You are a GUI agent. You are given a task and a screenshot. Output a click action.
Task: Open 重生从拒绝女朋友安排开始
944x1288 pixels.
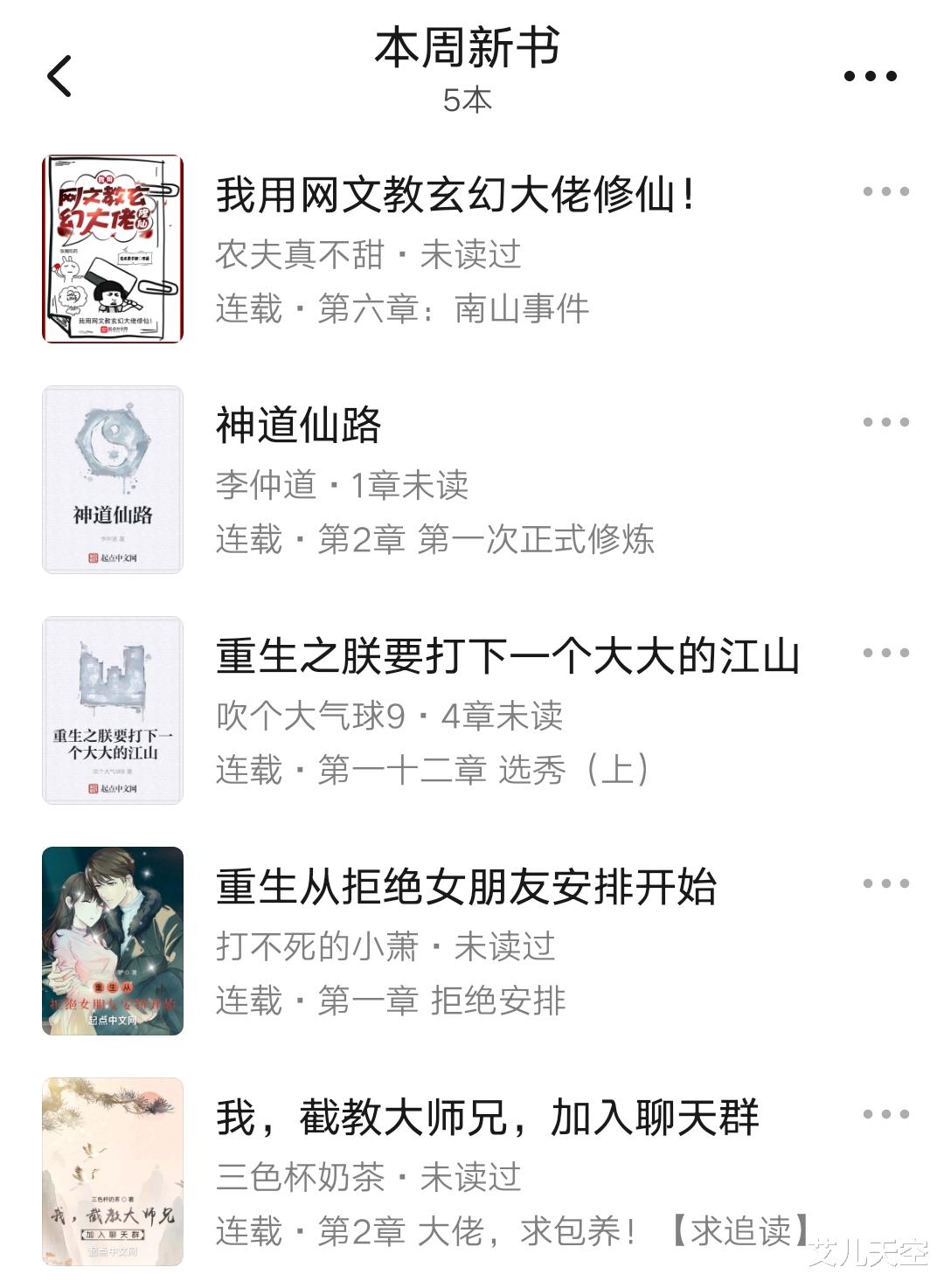pyautogui.click(x=466, y=887)
